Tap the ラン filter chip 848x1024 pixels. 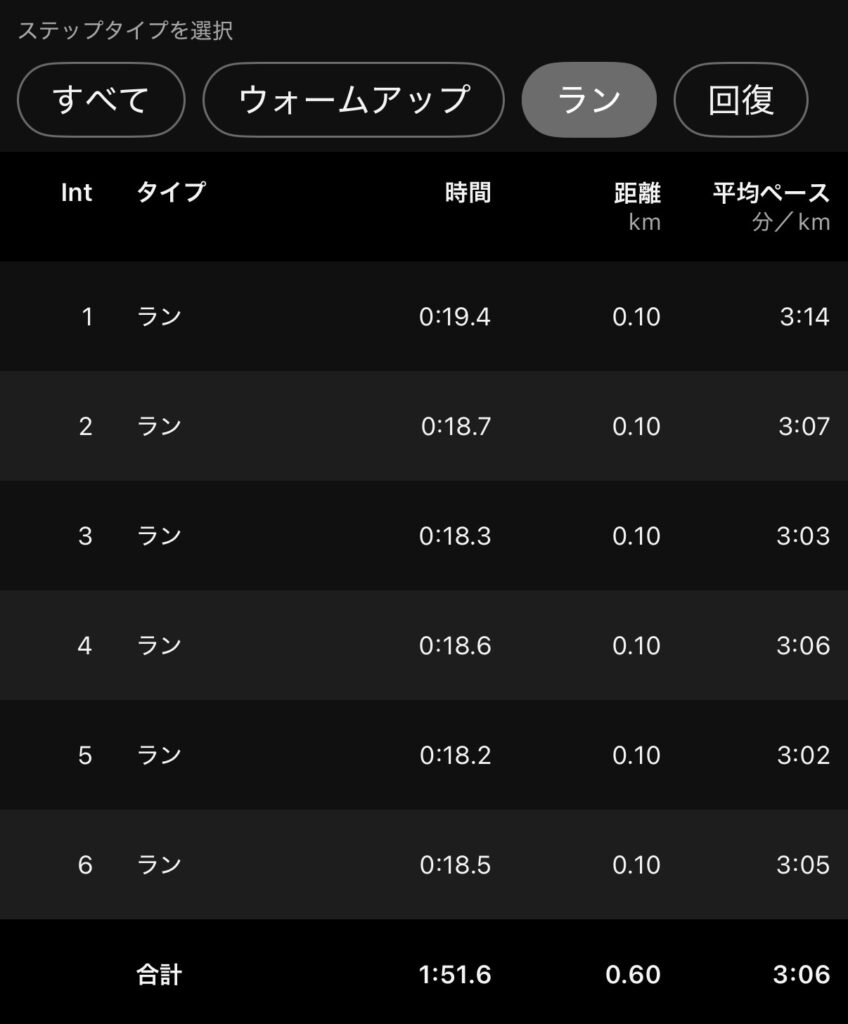(x=589, y=100)
